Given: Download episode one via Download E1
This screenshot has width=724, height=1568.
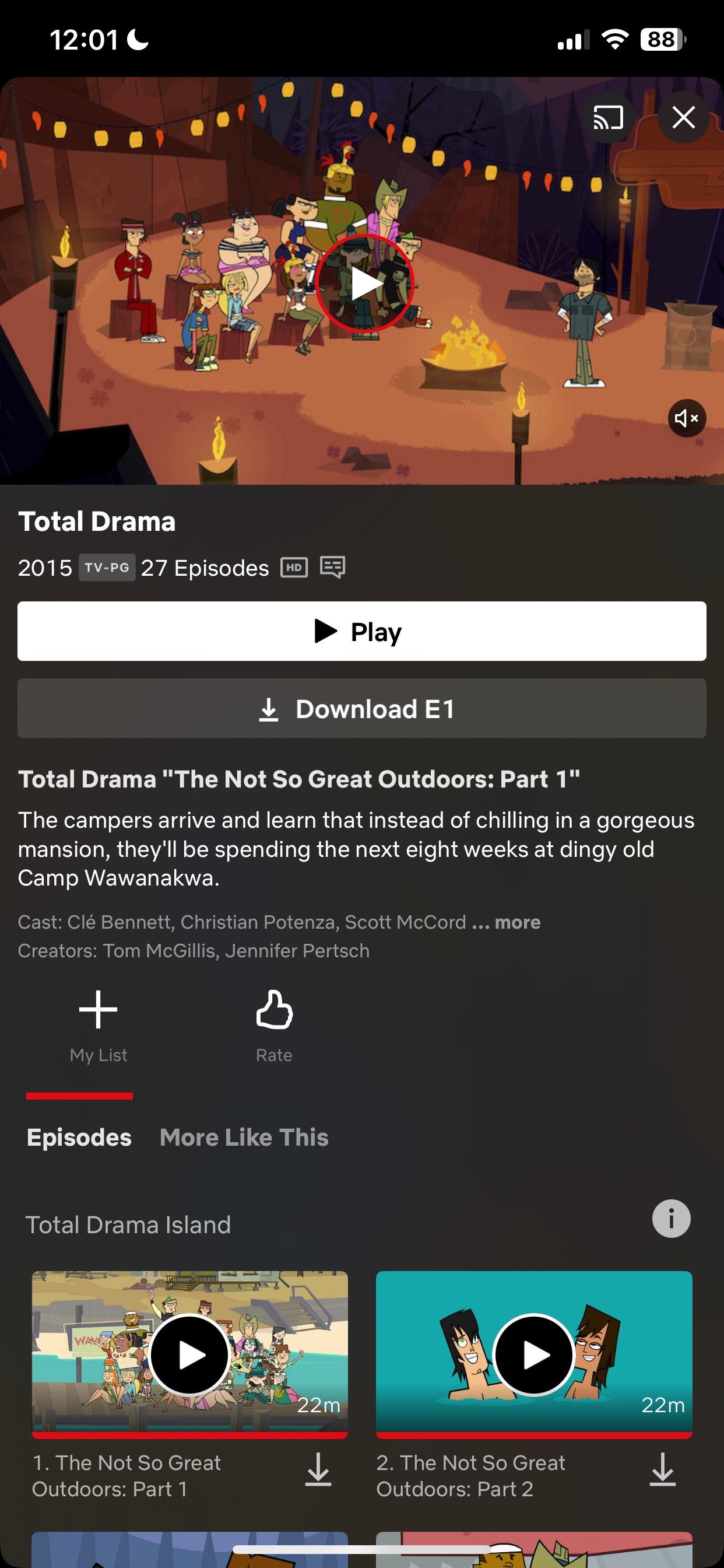Looking at the screenshot, I should (361, 709).
